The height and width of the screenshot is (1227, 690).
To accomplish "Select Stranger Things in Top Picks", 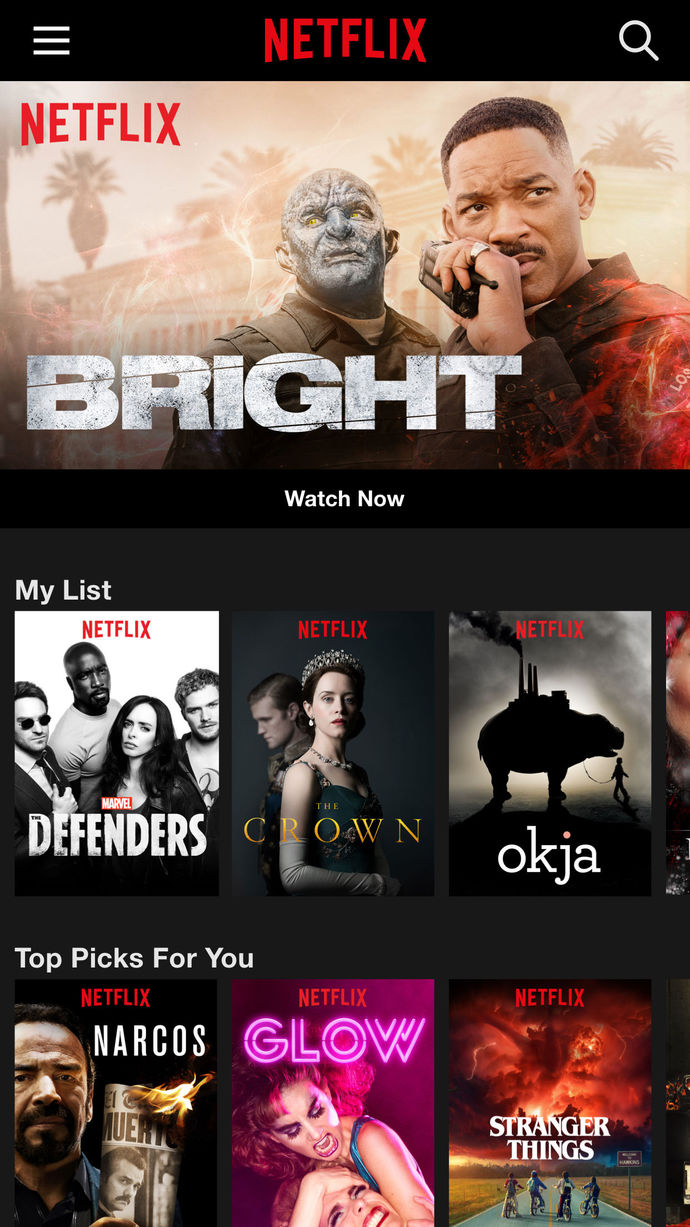I will [550, 1102].
